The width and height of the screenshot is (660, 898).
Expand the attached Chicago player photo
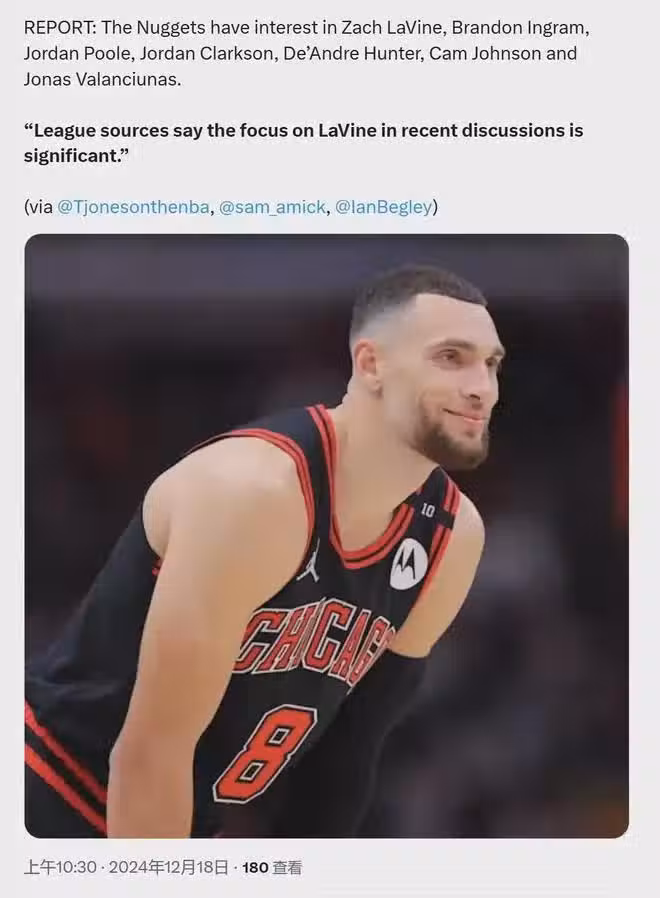point(326,535)
